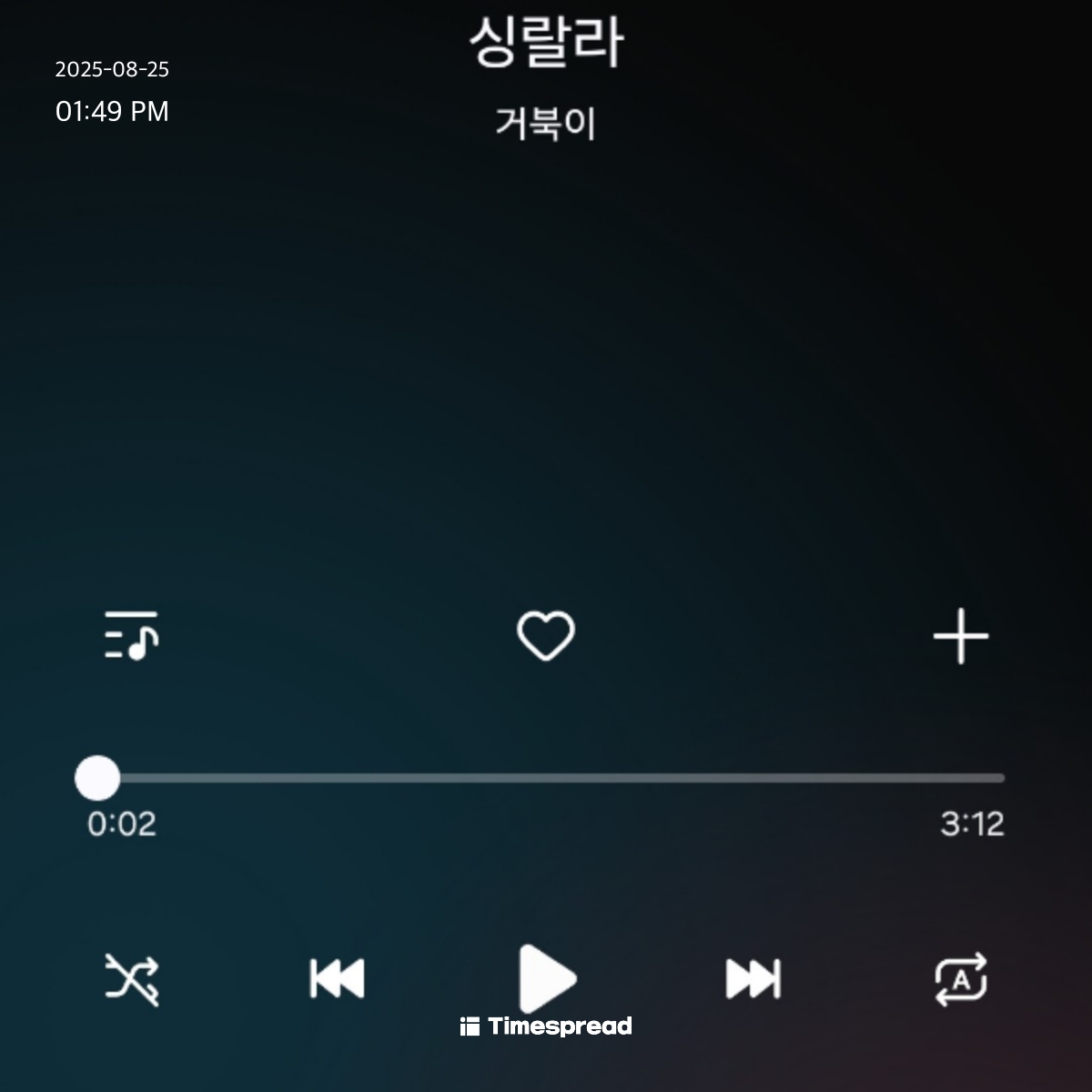Change the repeat mode

tap(961, 979)
